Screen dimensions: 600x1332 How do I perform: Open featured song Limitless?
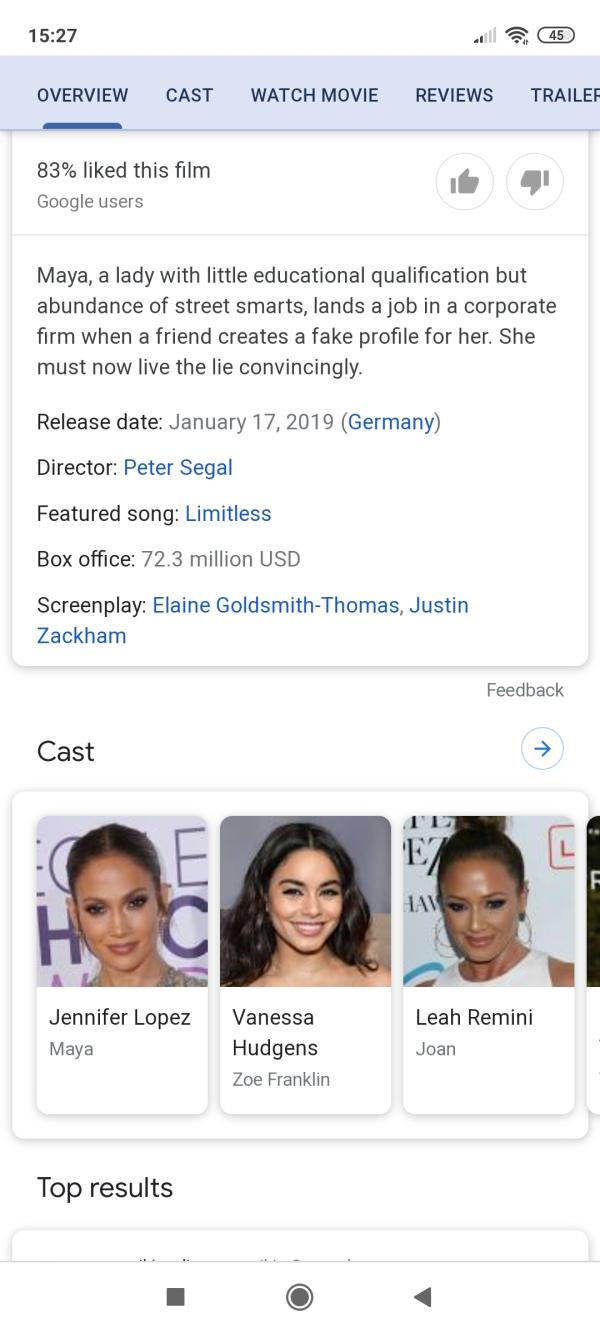click(228, 513)
